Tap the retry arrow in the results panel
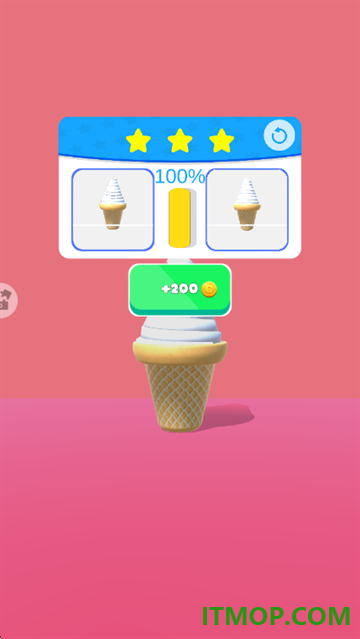 (x=279, y=136)
